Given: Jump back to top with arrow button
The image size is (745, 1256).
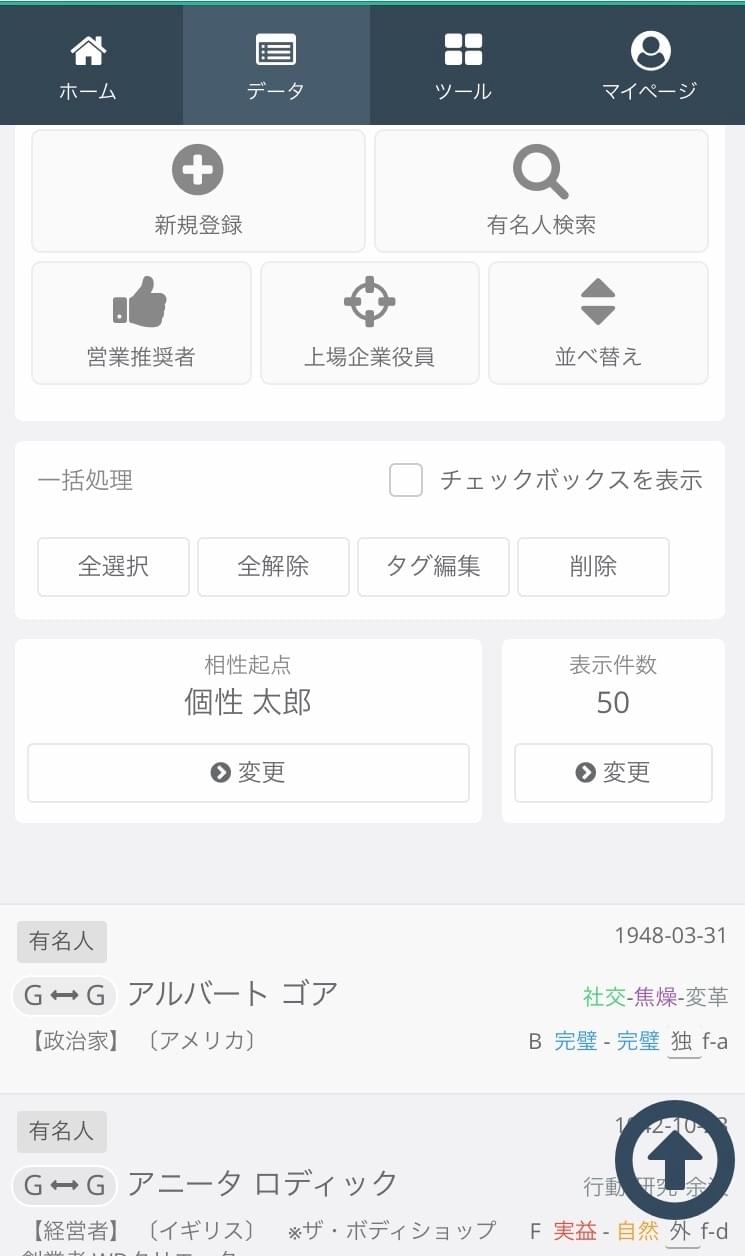Looking at the screenshot, I should 675,1161.
